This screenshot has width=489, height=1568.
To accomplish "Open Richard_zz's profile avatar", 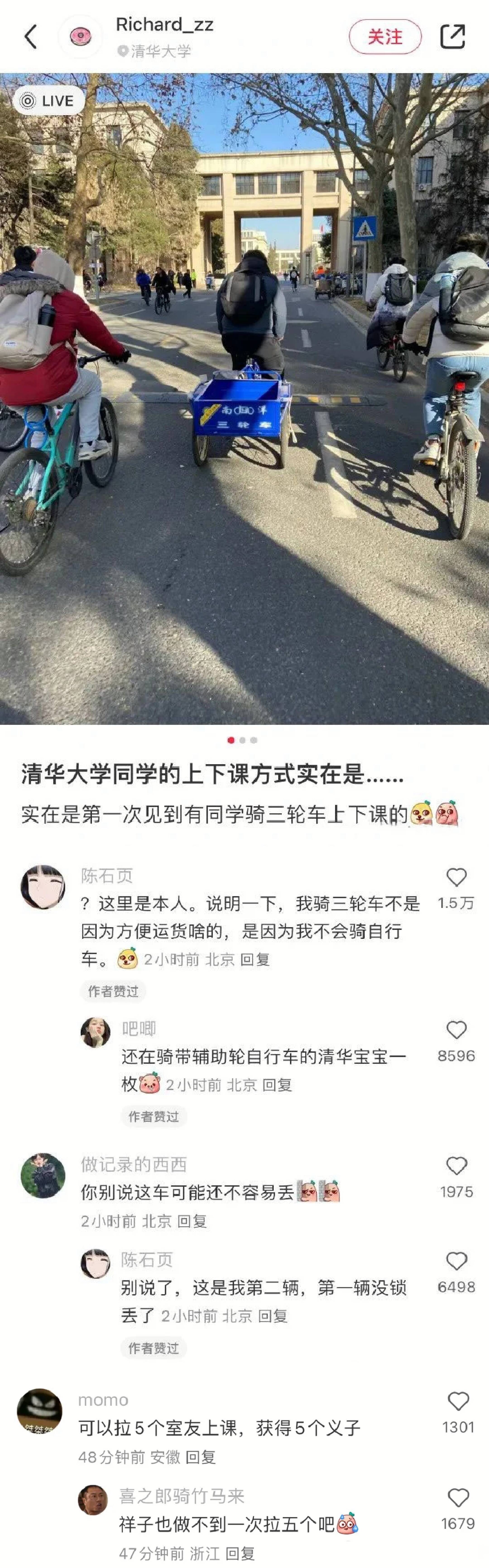I will 80,36.
